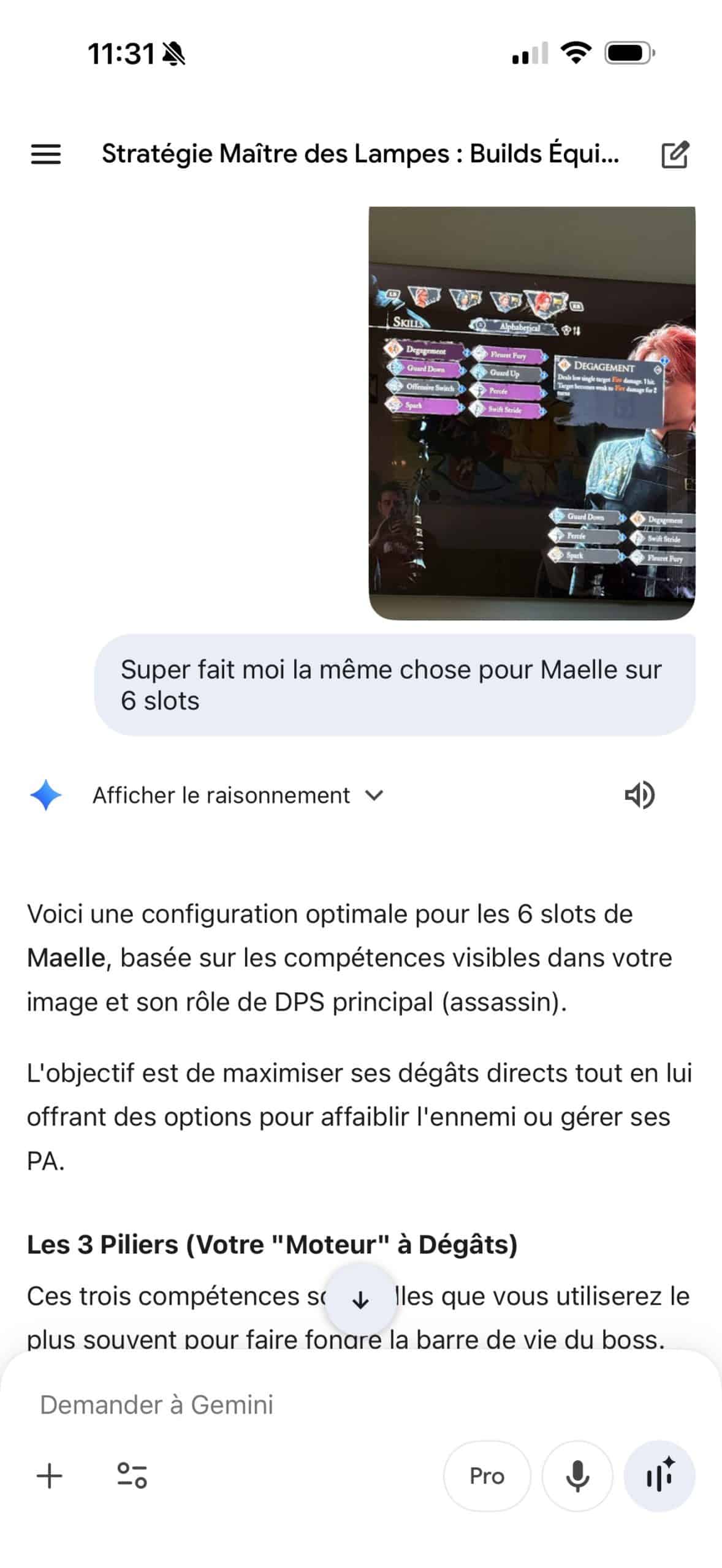
Task: Open the attached game screenshot image
Action: [x=531, y=413]
